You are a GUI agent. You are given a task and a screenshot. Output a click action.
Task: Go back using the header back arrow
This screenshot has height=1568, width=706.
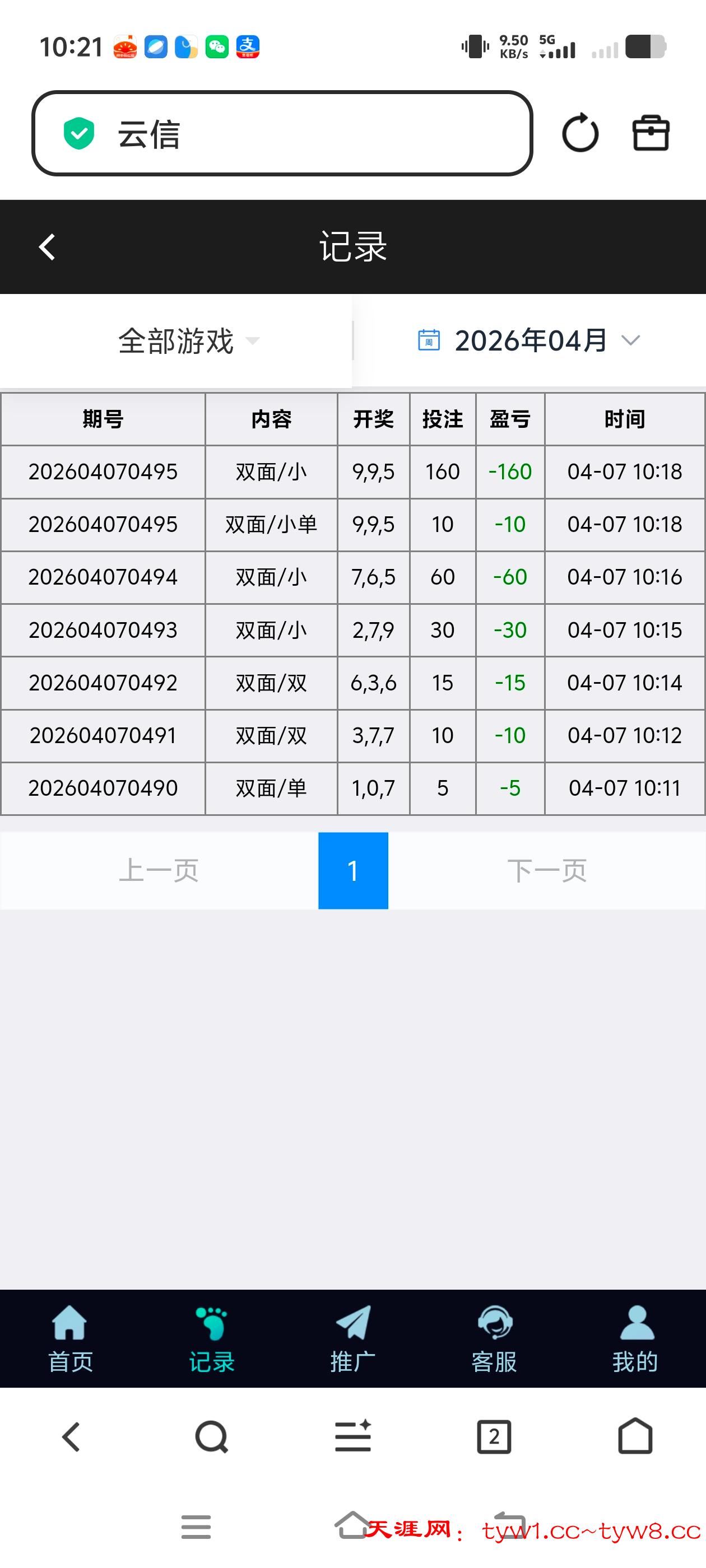[47, 247]
